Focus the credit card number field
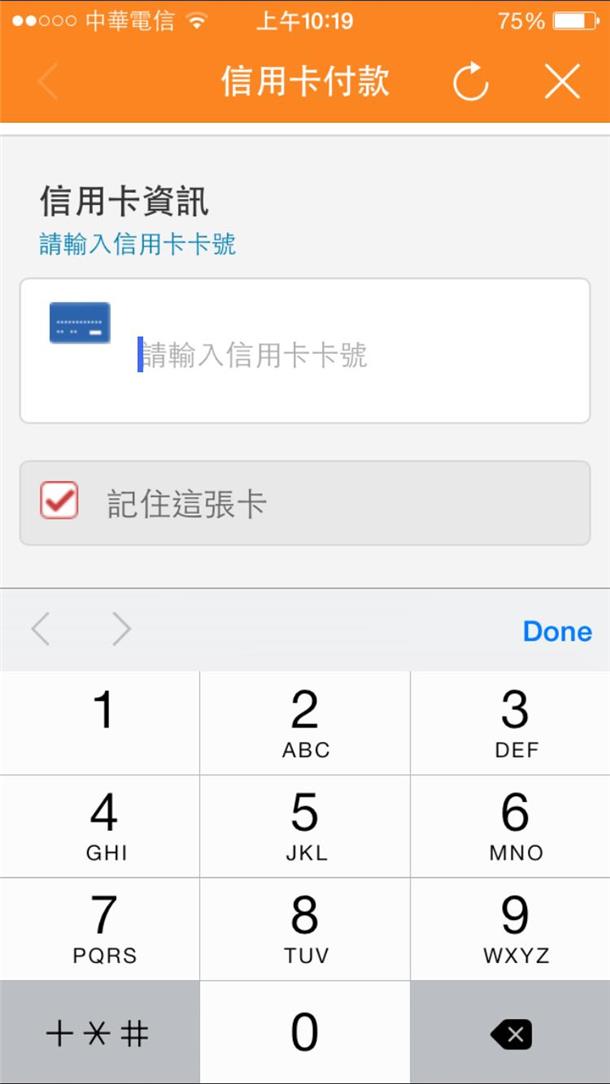610x1084 pixels. point(305,351)
